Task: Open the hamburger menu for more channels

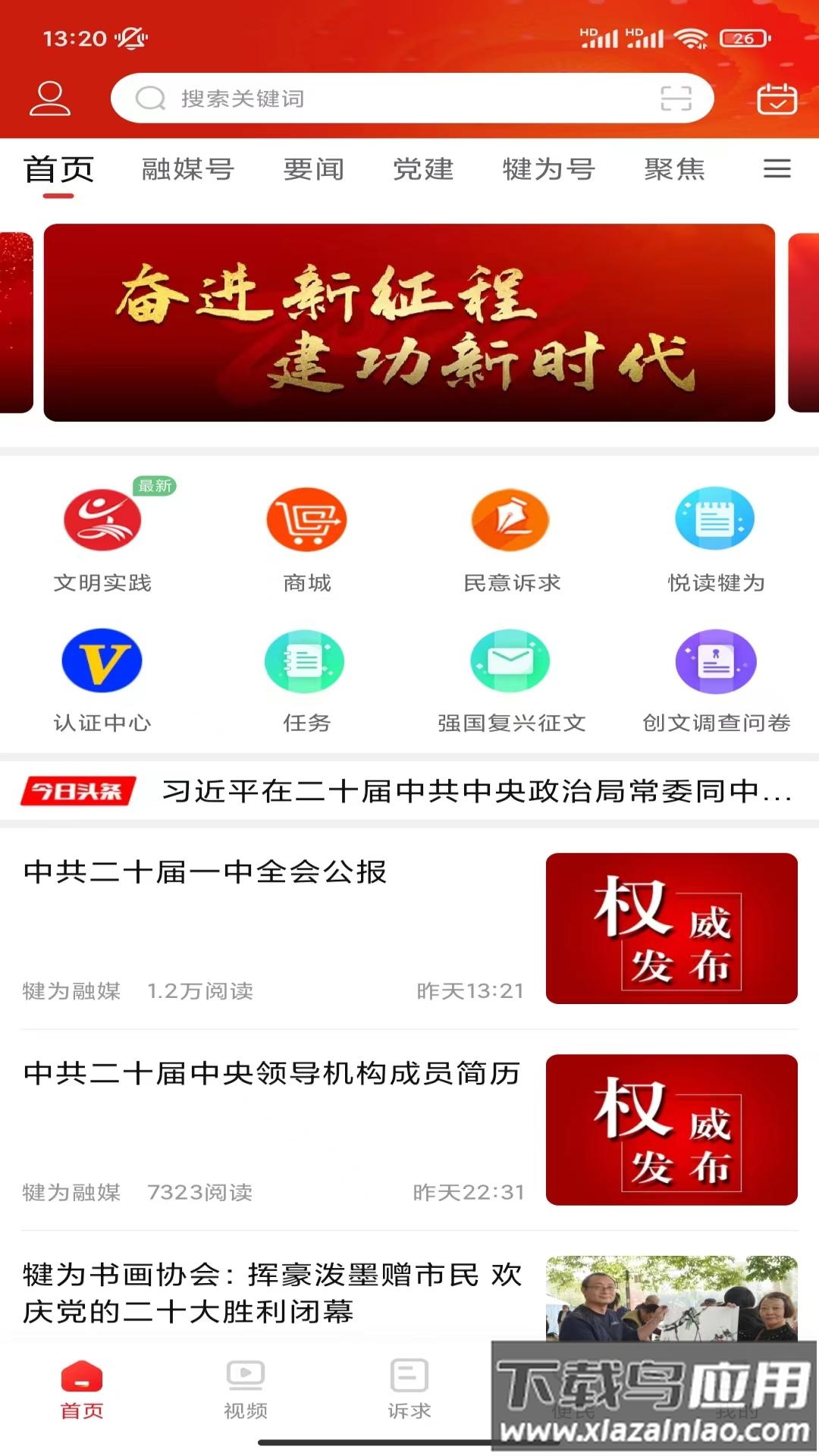Action: click(776, 169)
